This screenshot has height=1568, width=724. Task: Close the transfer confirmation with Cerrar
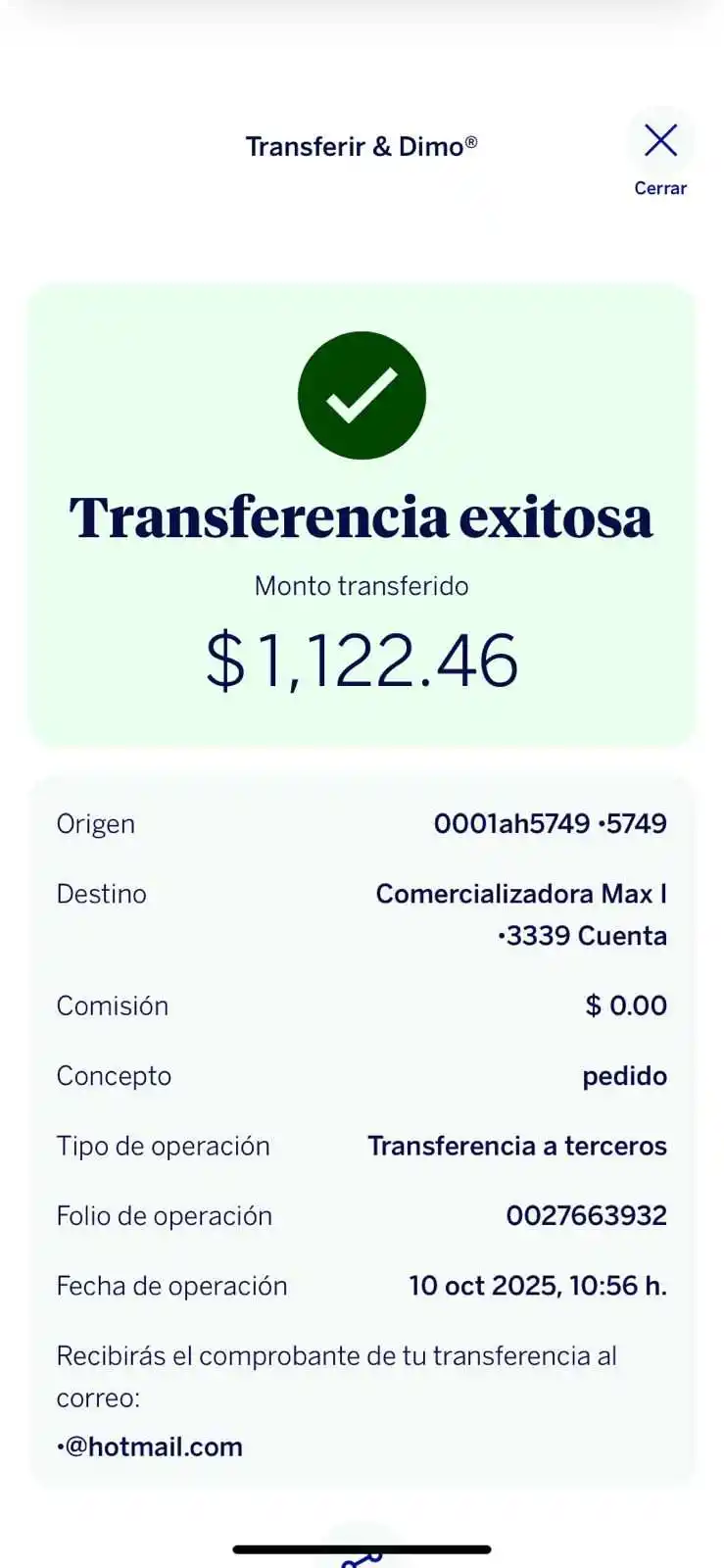click(x=660, y=144)
